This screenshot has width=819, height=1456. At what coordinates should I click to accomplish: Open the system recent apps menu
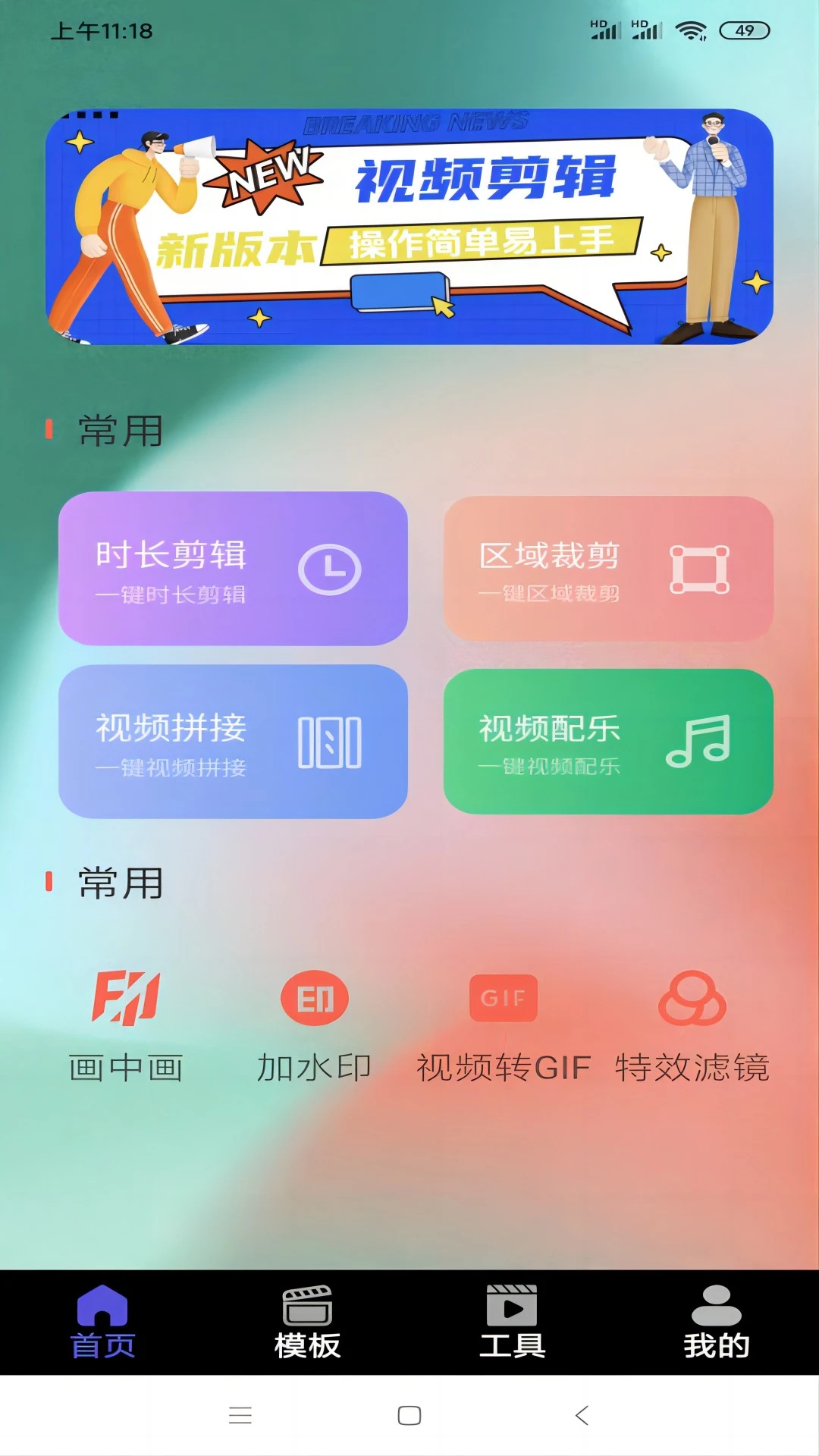point(240,1415)
